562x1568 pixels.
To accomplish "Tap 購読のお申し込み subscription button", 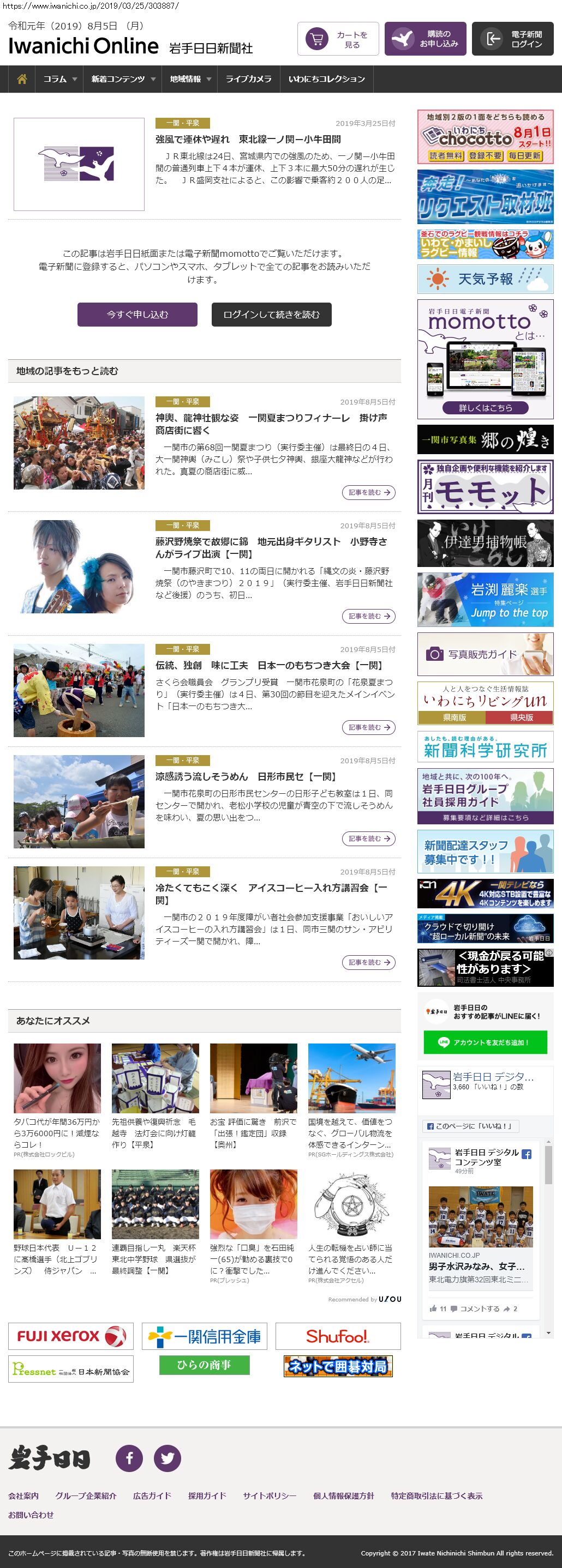I will tap(425, 40).
